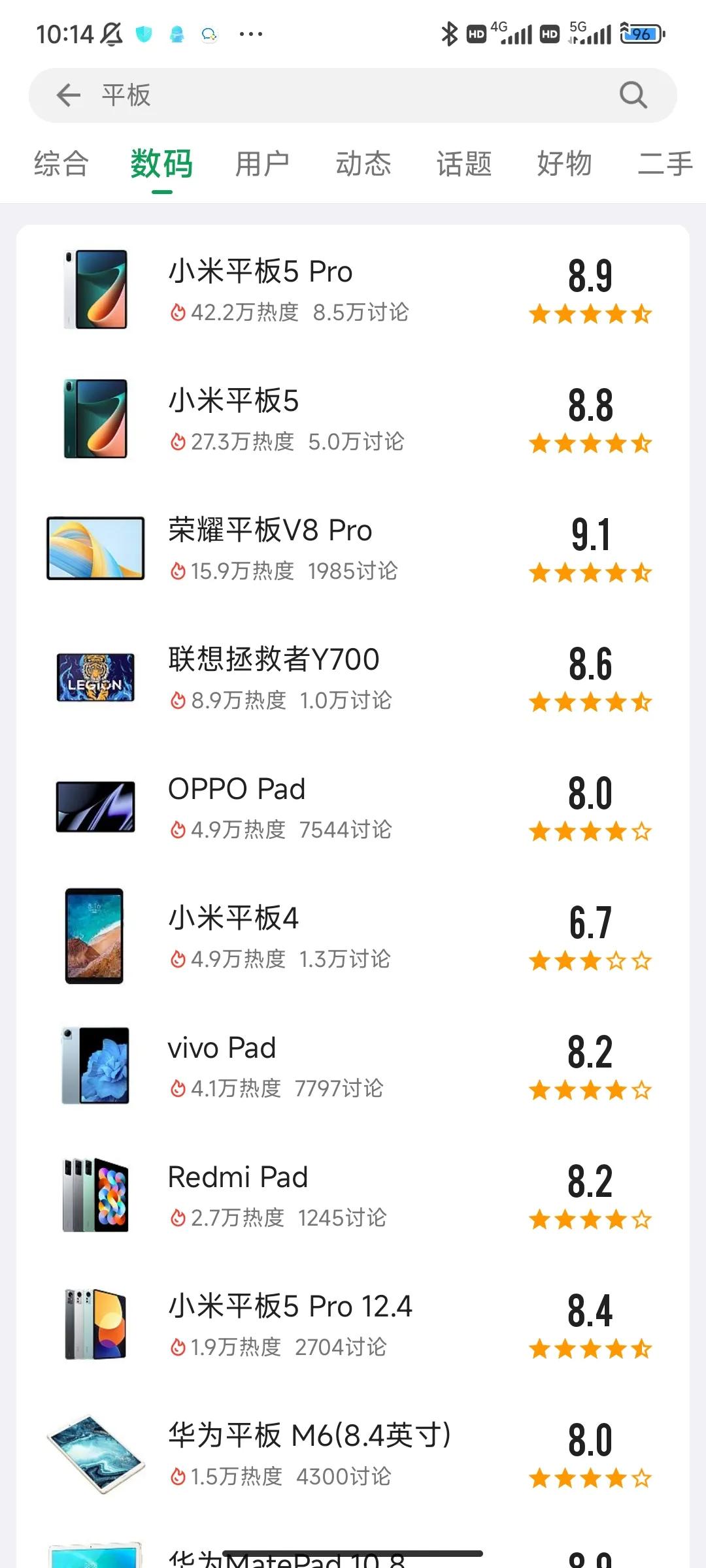Tap the muted notifications icon in the status bar

coord(111,32)
